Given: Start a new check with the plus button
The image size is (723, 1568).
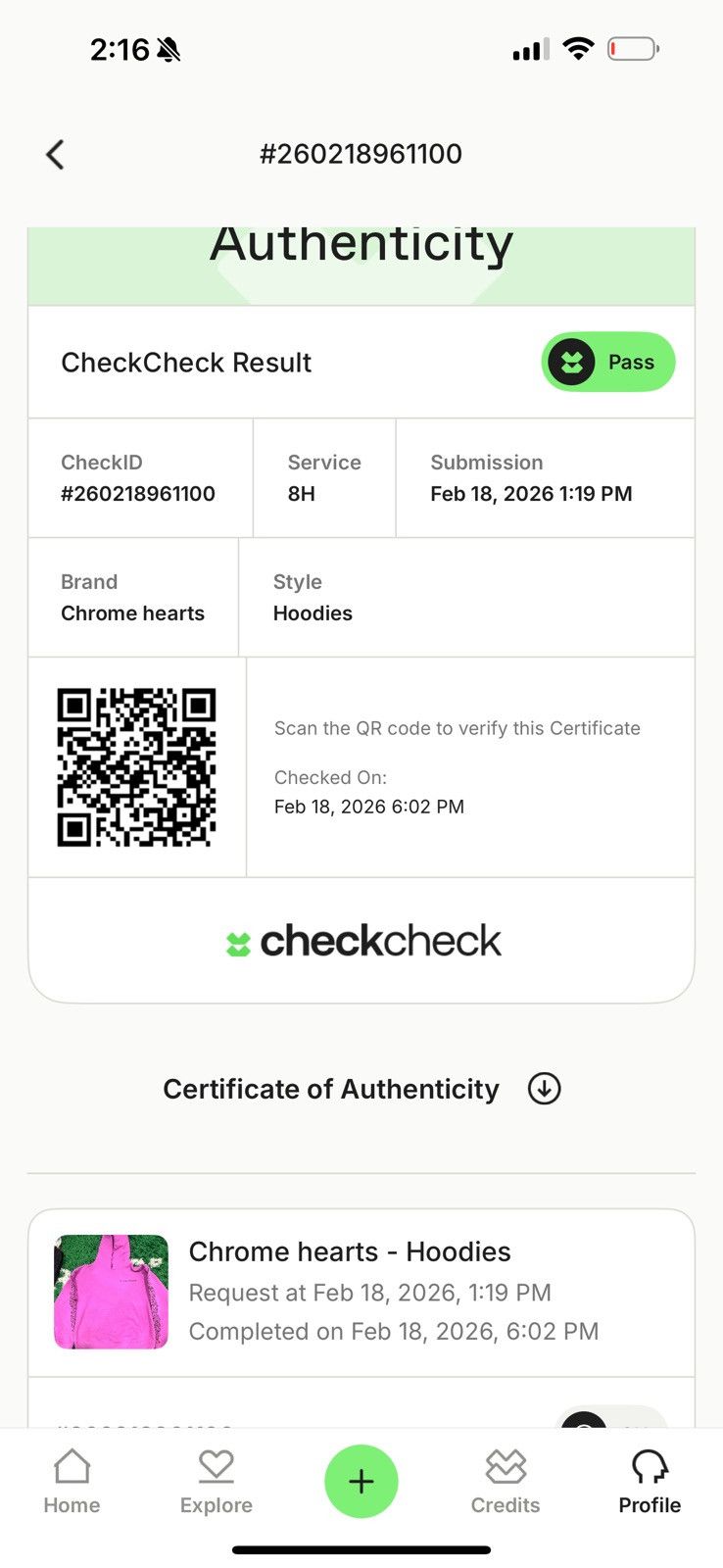Looking at the screenshot, I should [x=361, y=1481].
